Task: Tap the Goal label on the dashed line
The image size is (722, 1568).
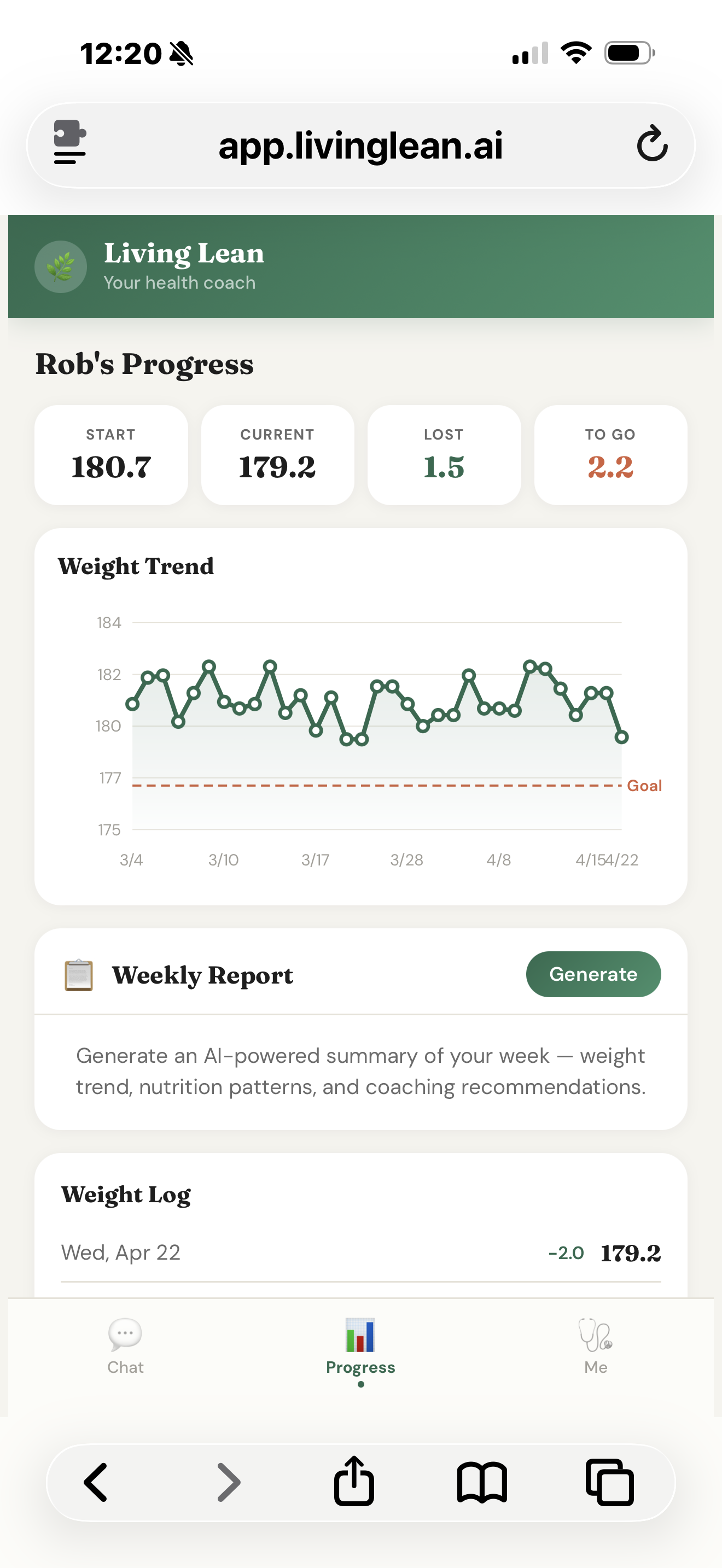Action: point(644,785)
